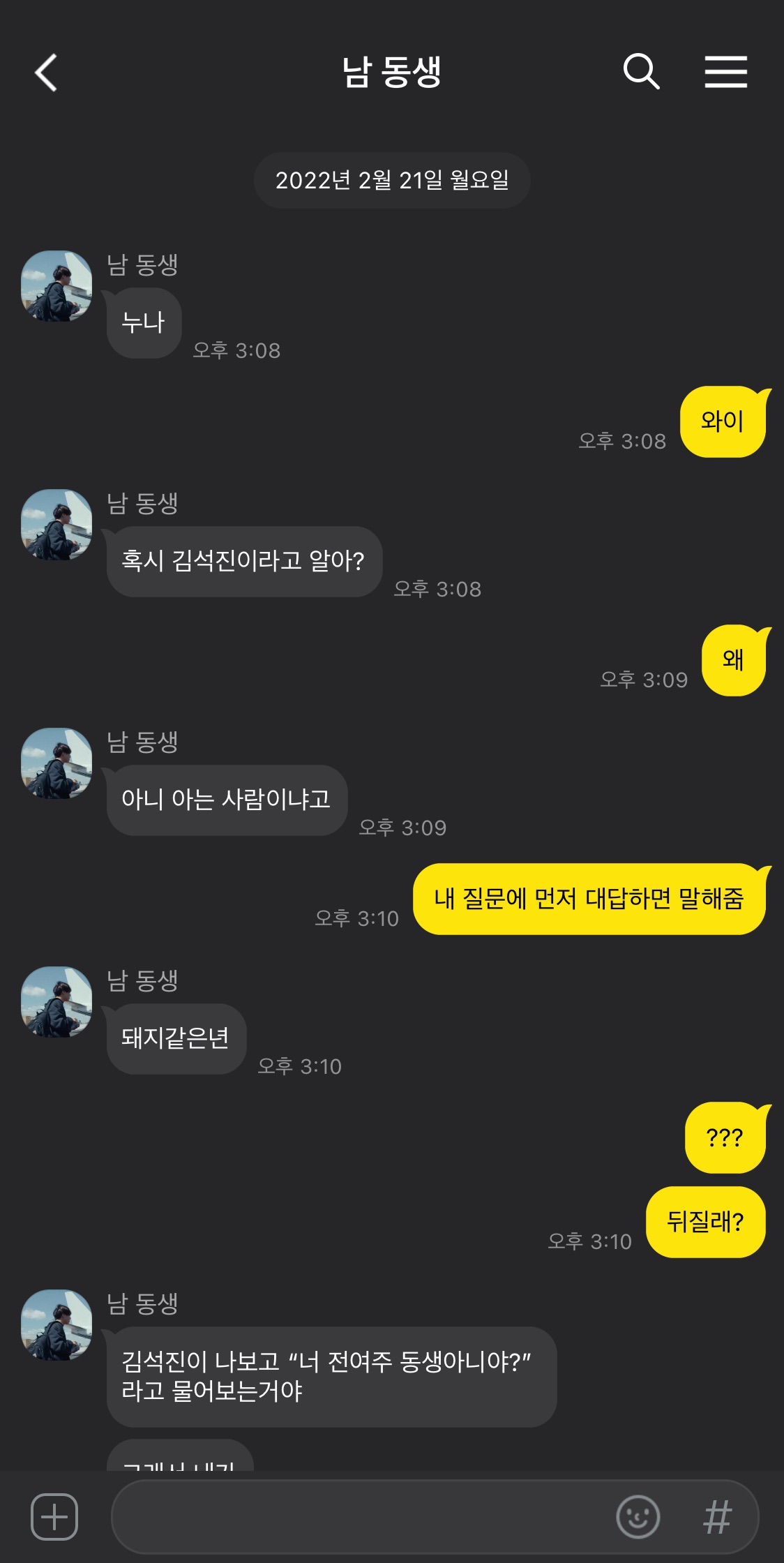Open the chat room hamburger menu
784x1563 pixels.
tap(725, 72)
